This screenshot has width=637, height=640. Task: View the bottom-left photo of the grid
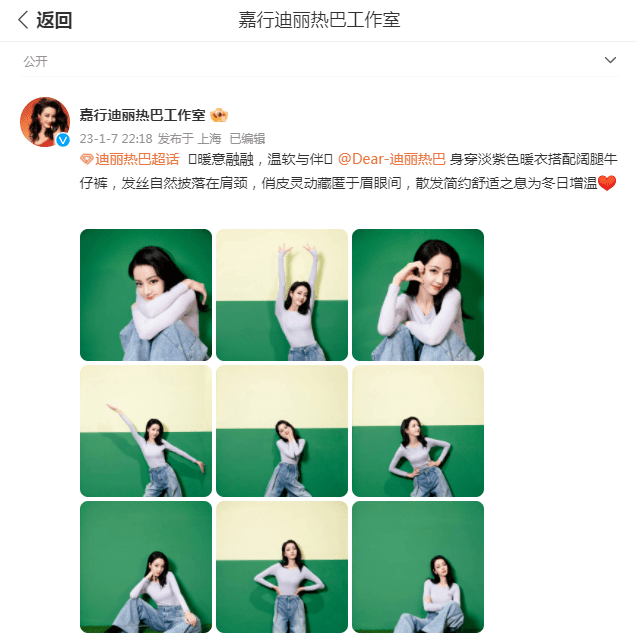click(146, 567)
